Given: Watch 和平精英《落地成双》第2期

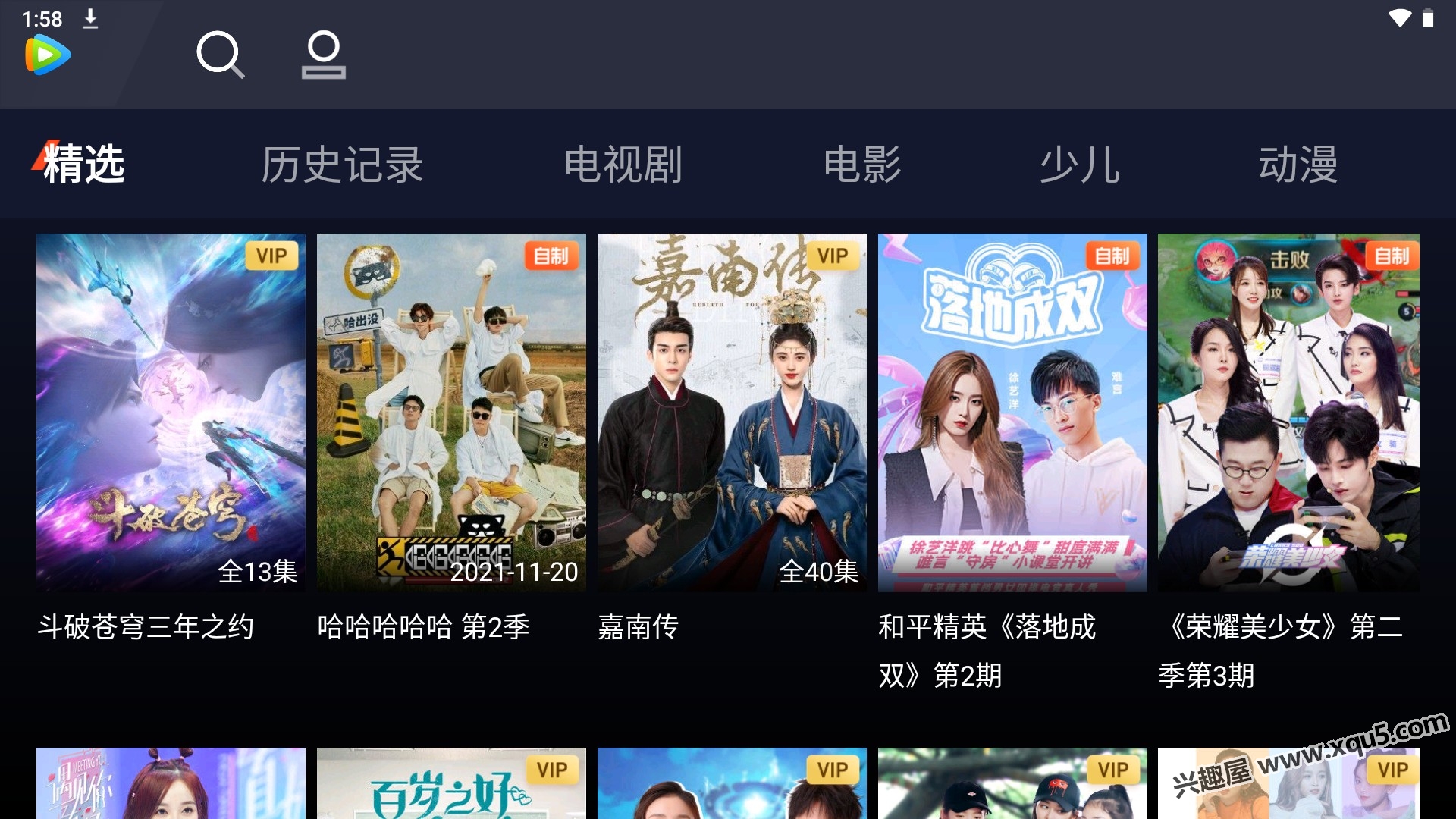Looking at the screenshot, I should click(1012, 413).
